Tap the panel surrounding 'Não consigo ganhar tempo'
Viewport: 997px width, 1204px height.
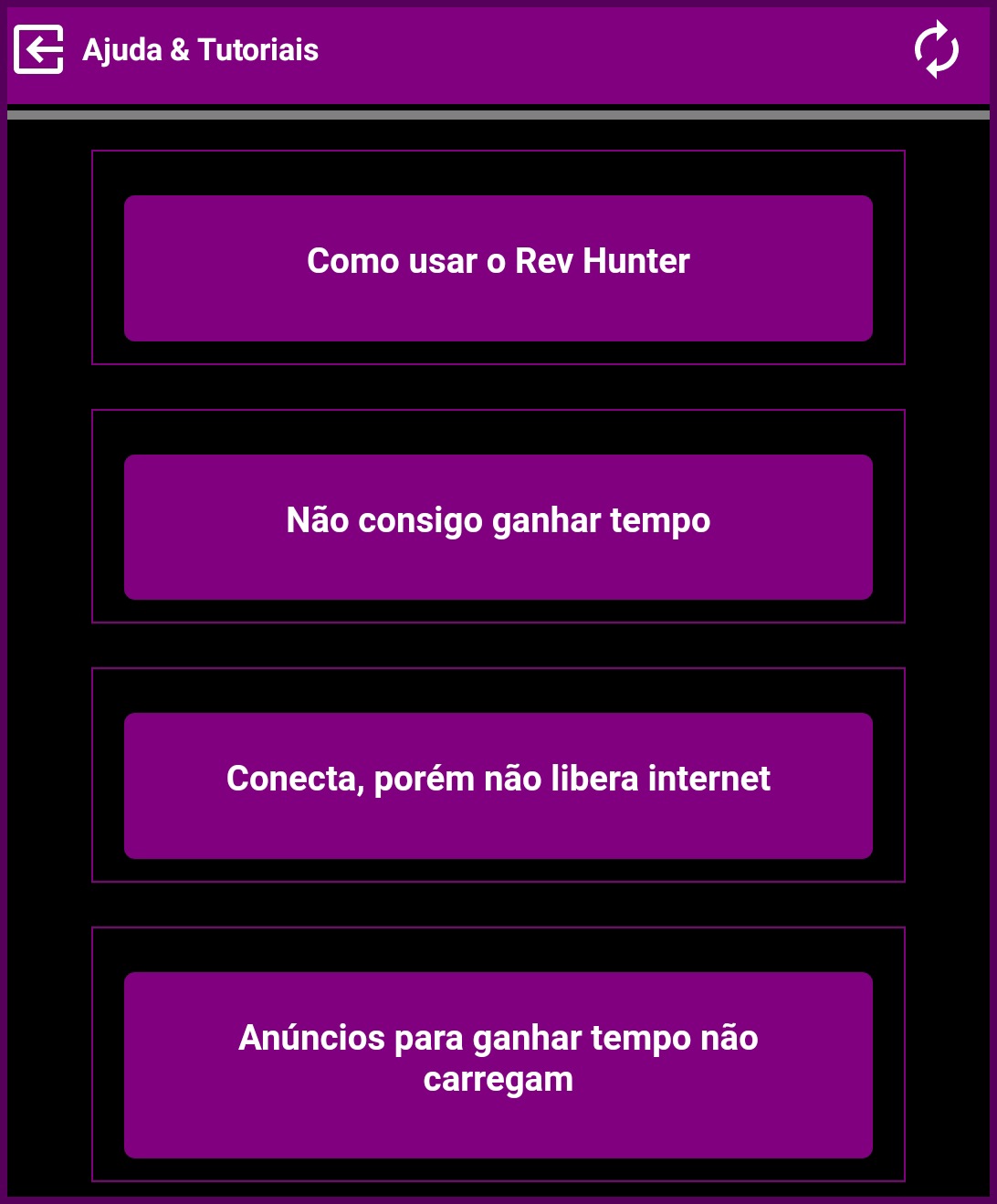[x=498, y=424]
